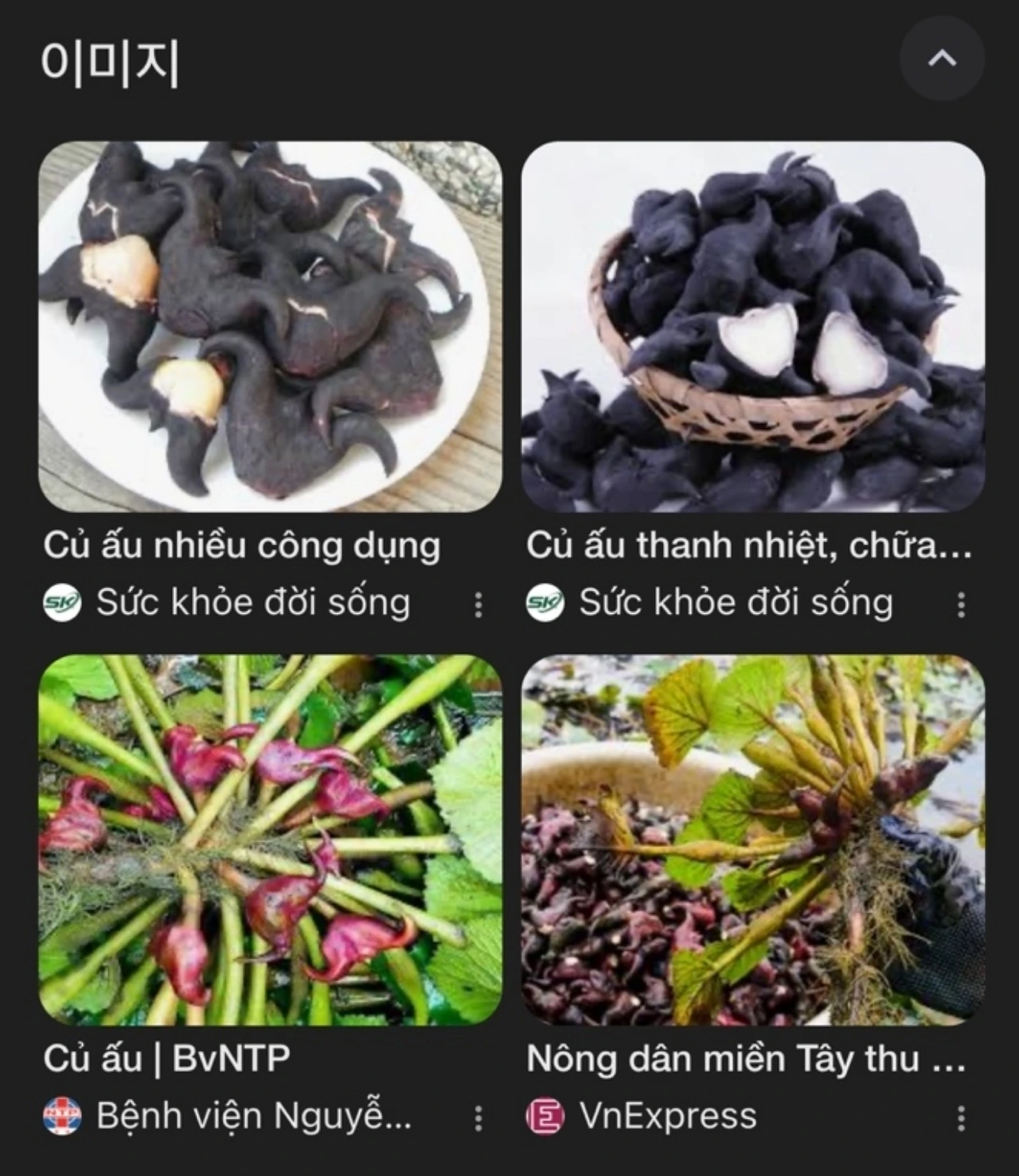Viewport: 1019px width, 1176px height.
Task: Show more options for the BvNTP result
Action: [478, 1118]
